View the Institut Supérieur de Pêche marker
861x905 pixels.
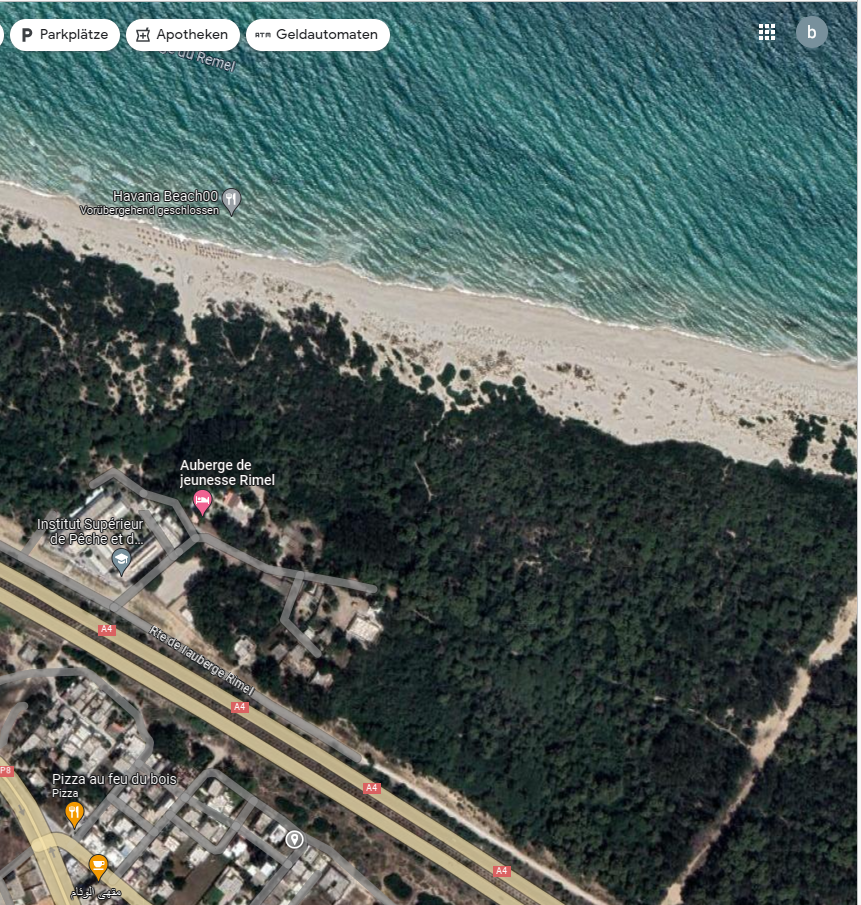point(122,562)
